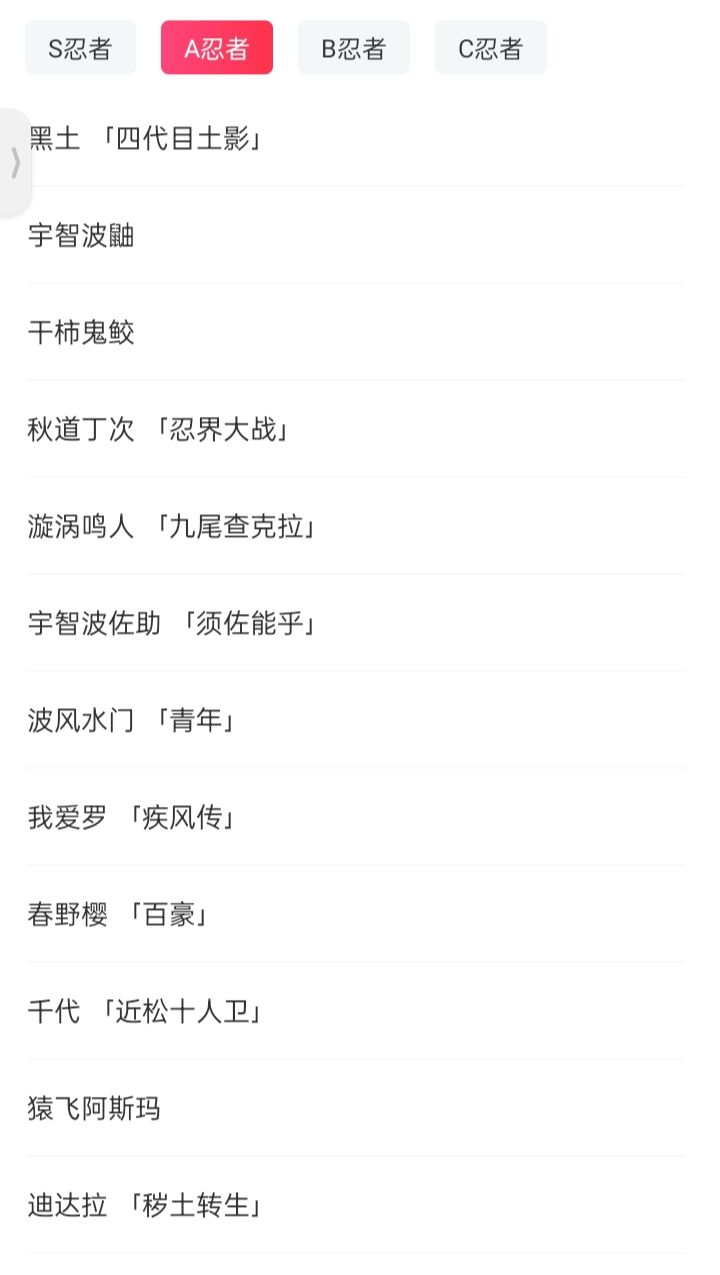This screenshot has height=1275, width=720.
Task: Select 猿飞阿斯玛 from the list
Action: pyautogui.click(x=356, y=1108)
